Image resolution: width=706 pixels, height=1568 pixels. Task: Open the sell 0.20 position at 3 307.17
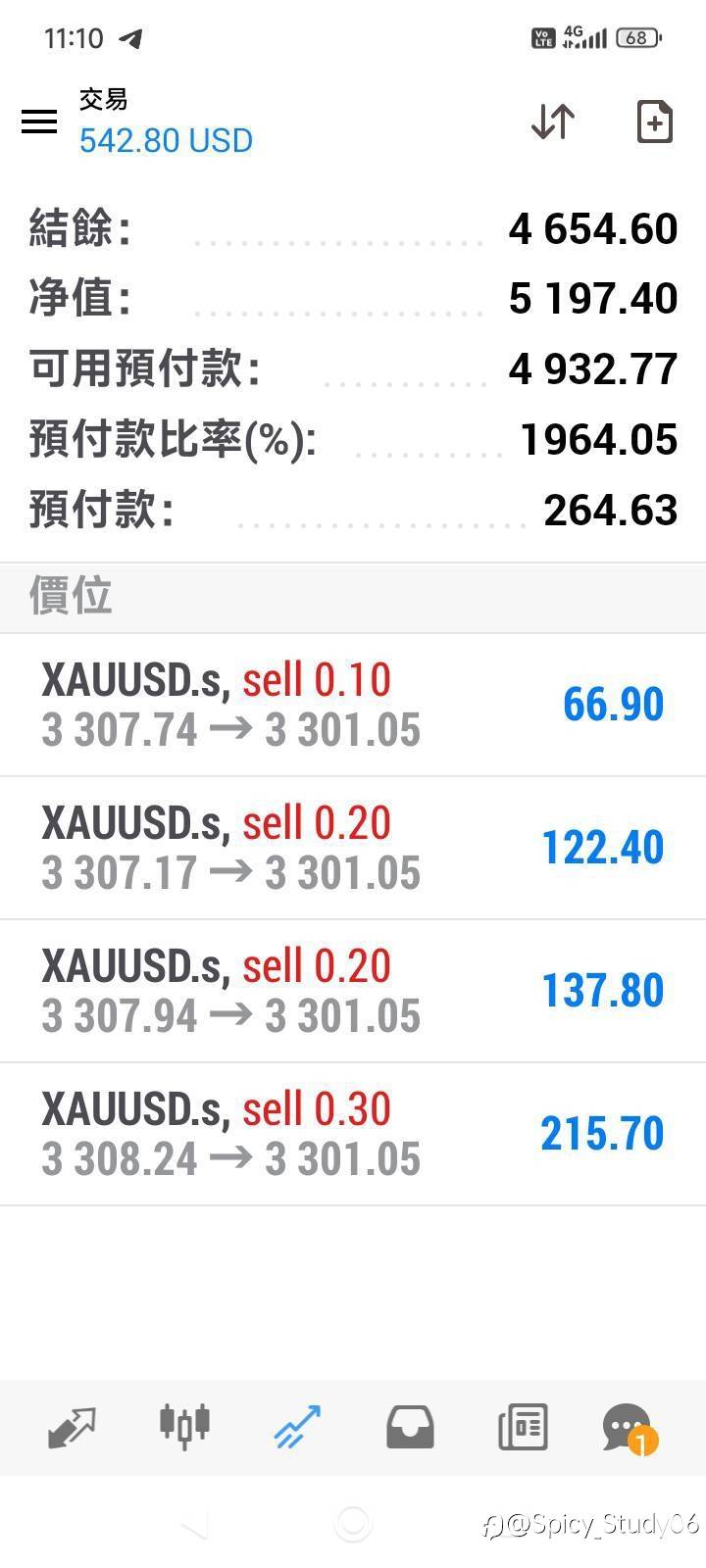tap(353, 848)
